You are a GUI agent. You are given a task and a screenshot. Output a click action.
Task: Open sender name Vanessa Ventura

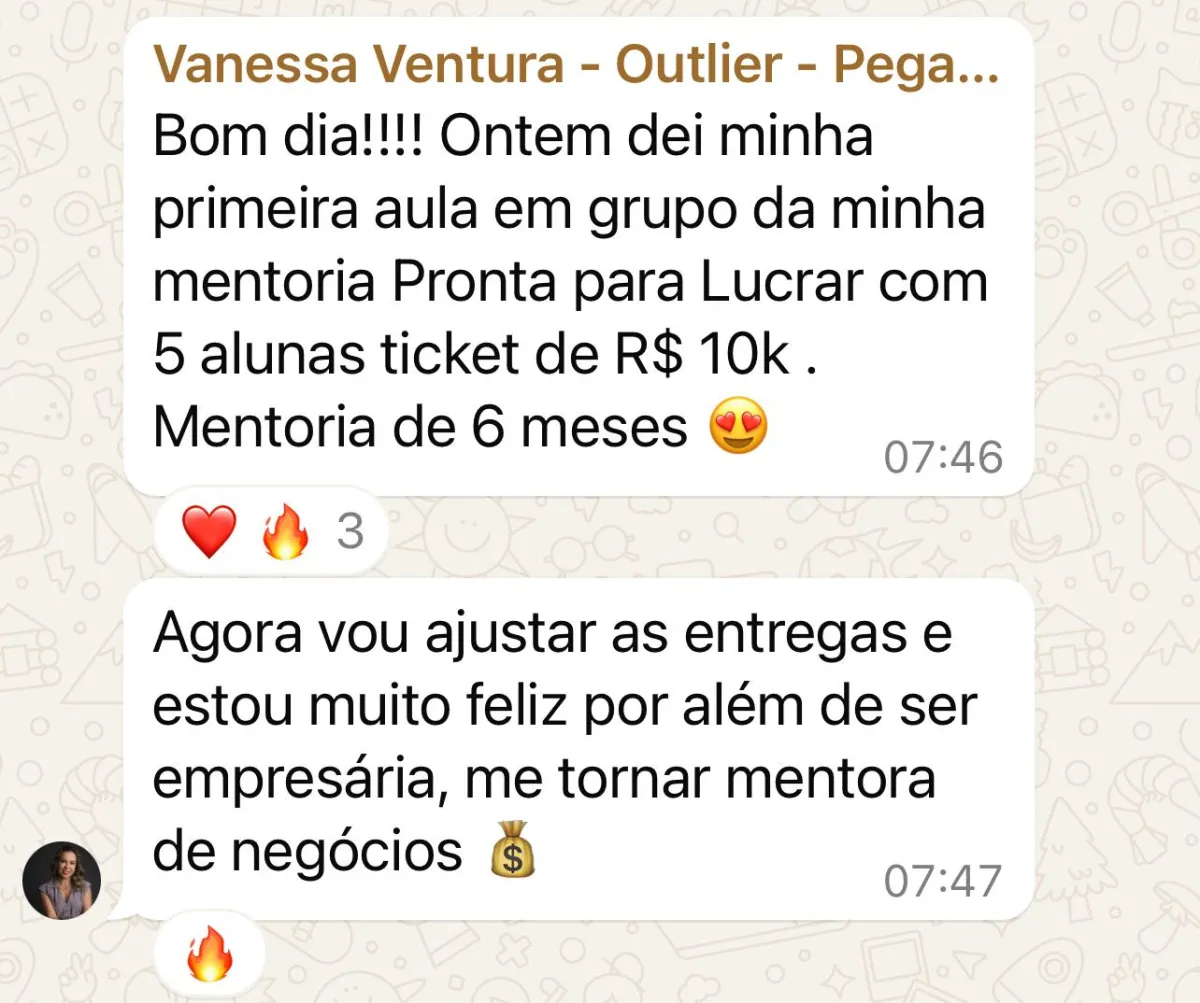point(575,65)
